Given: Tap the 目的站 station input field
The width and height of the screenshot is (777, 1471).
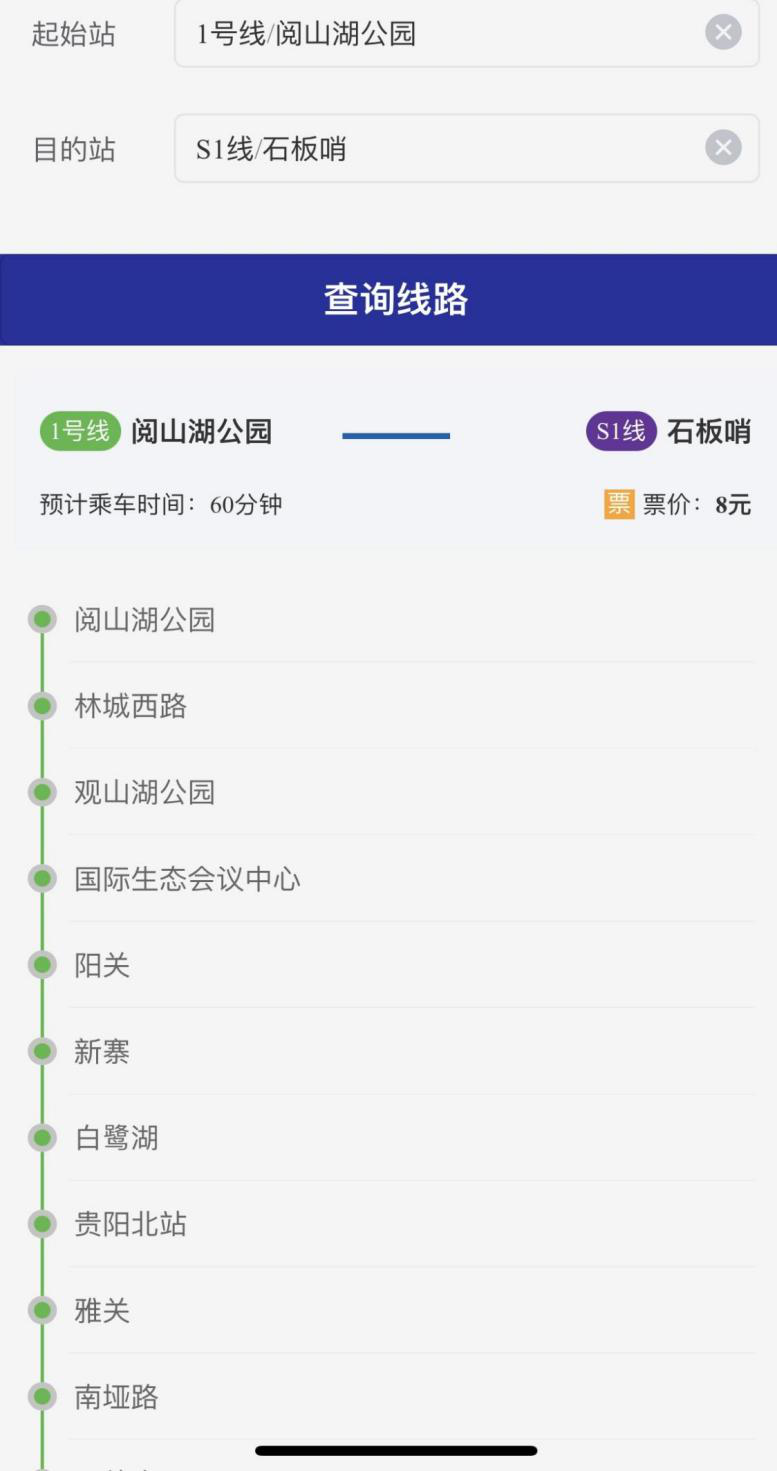Looking at the screenshot, I should click(x=440, y=149).
